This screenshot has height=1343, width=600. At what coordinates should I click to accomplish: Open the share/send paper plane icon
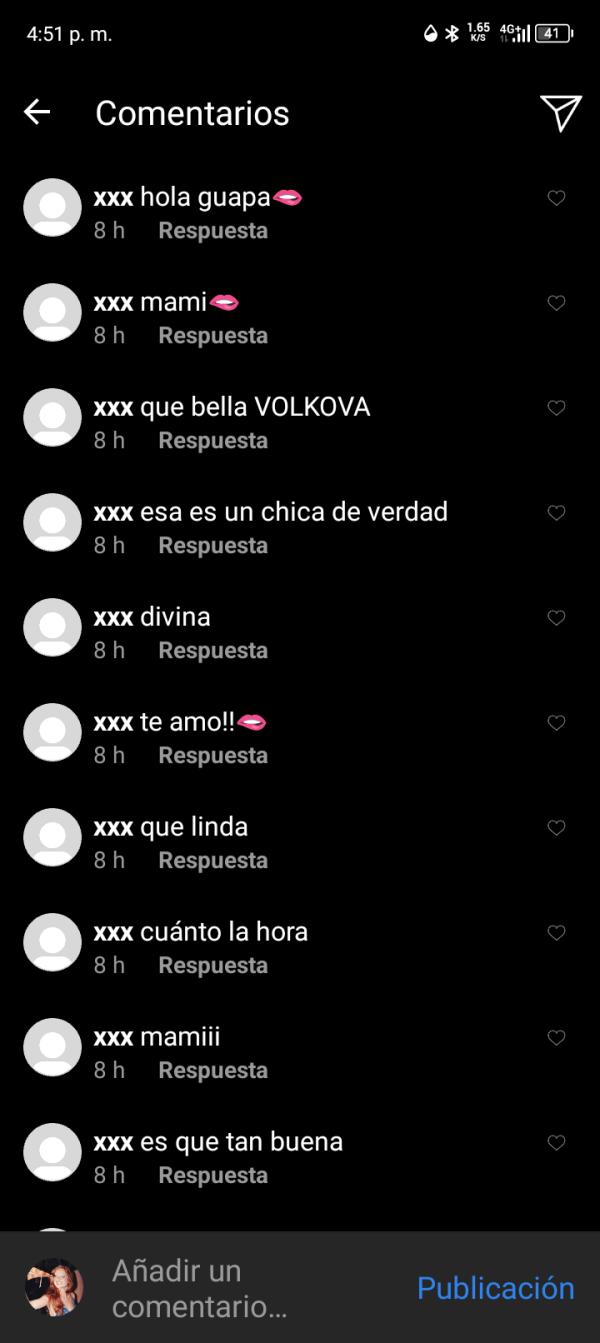click(x=560, y=113)
